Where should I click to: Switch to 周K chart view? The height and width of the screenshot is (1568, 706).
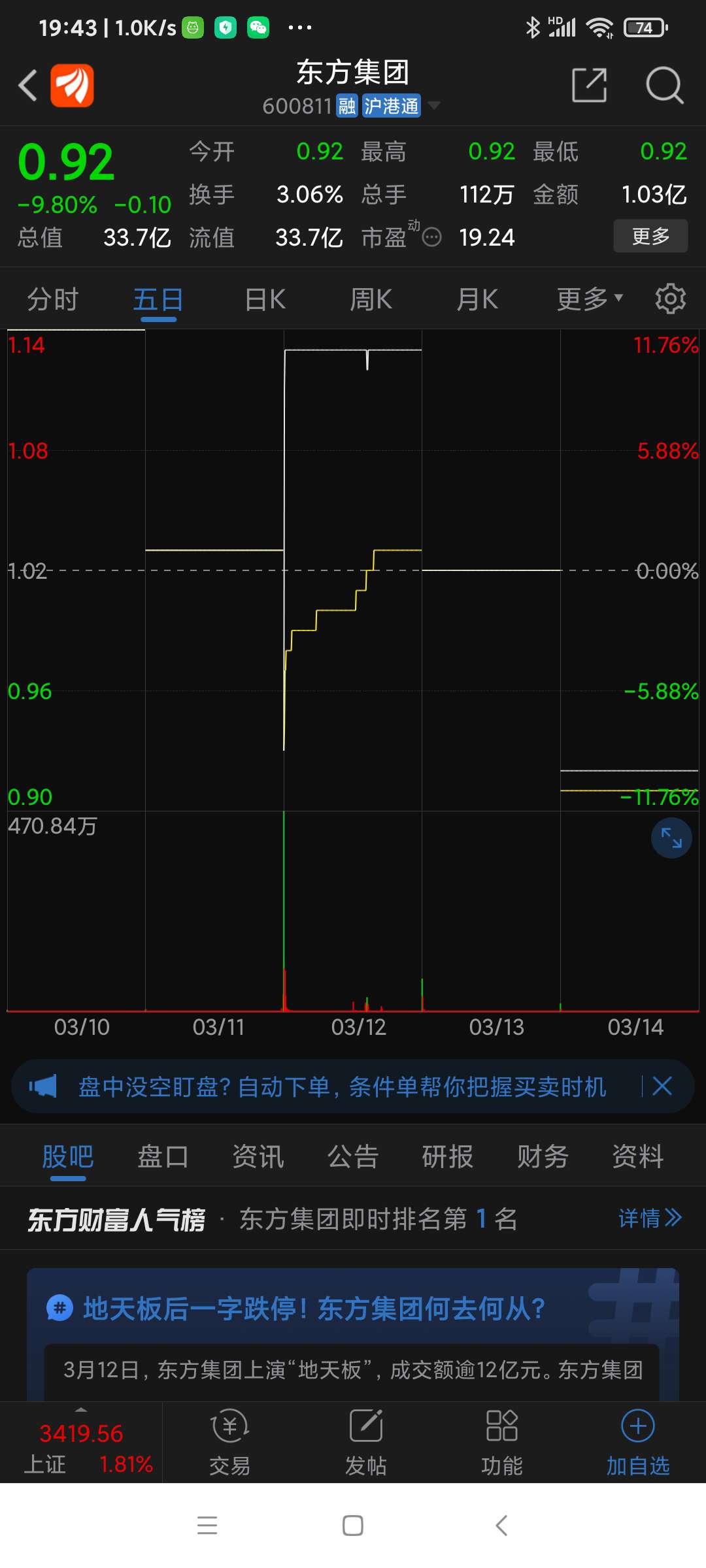click(371, 300)
